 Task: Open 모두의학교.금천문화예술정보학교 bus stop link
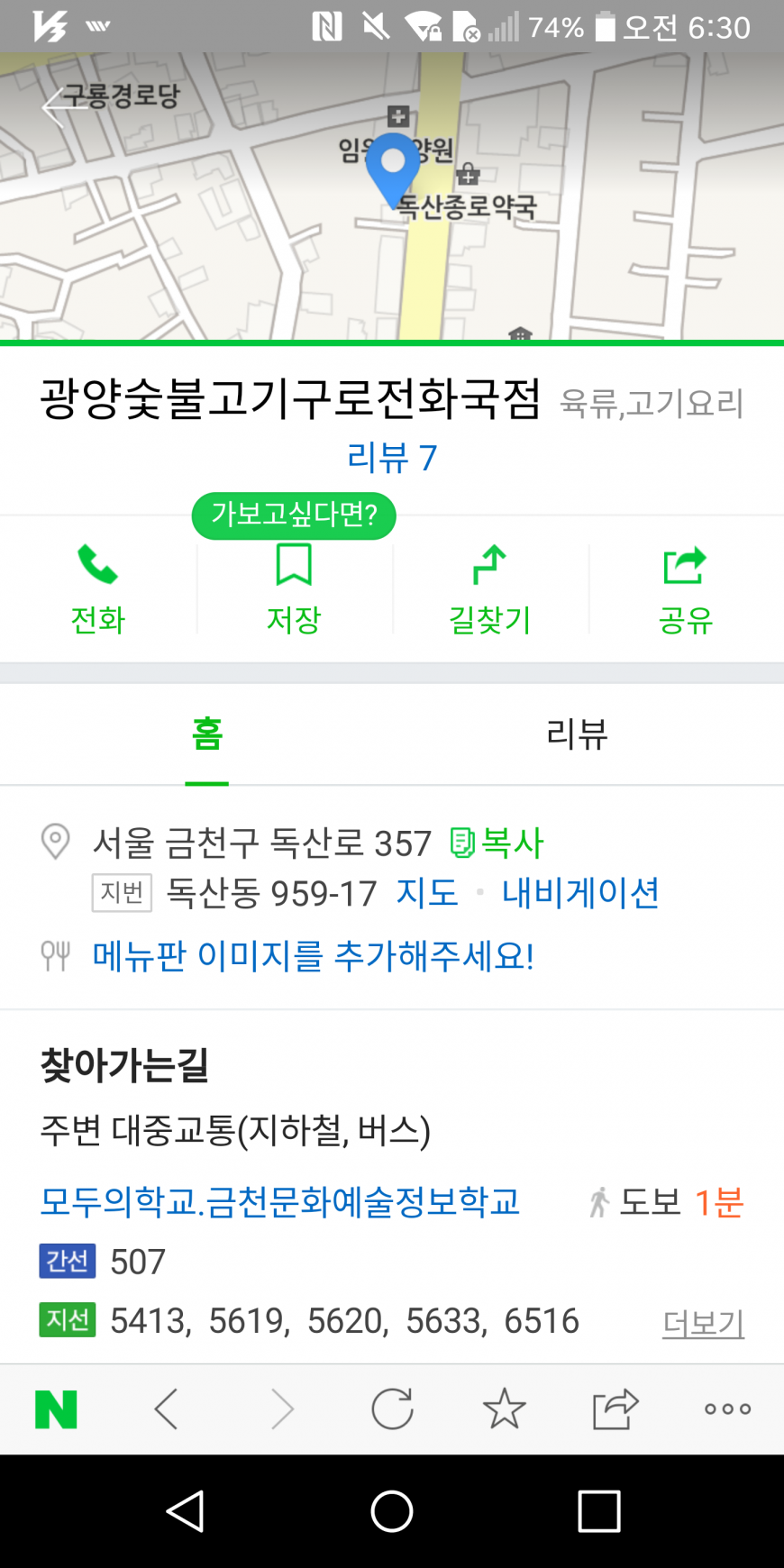point(280,1201)
